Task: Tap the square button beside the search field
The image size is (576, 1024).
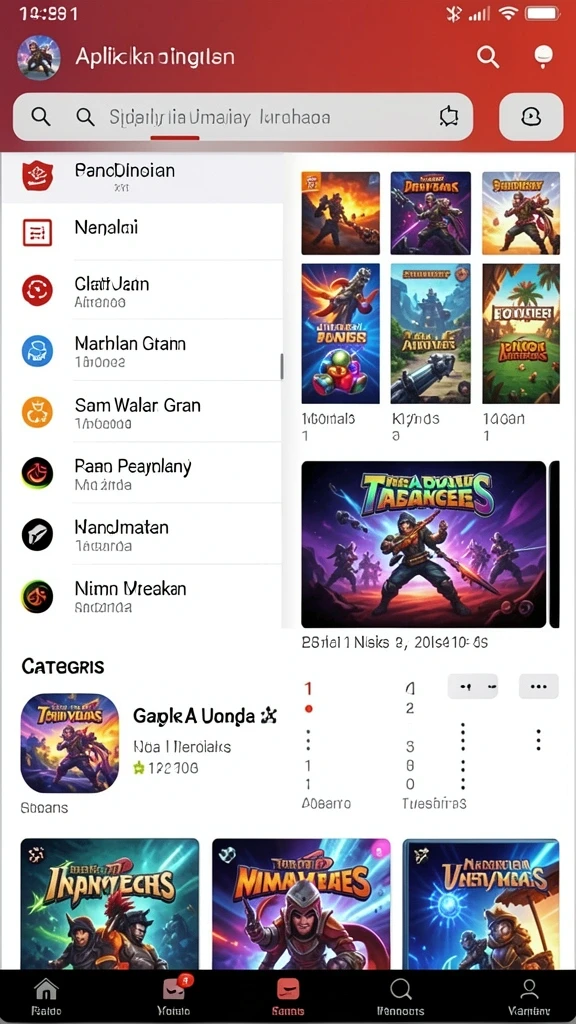Action: coord(531,117)
